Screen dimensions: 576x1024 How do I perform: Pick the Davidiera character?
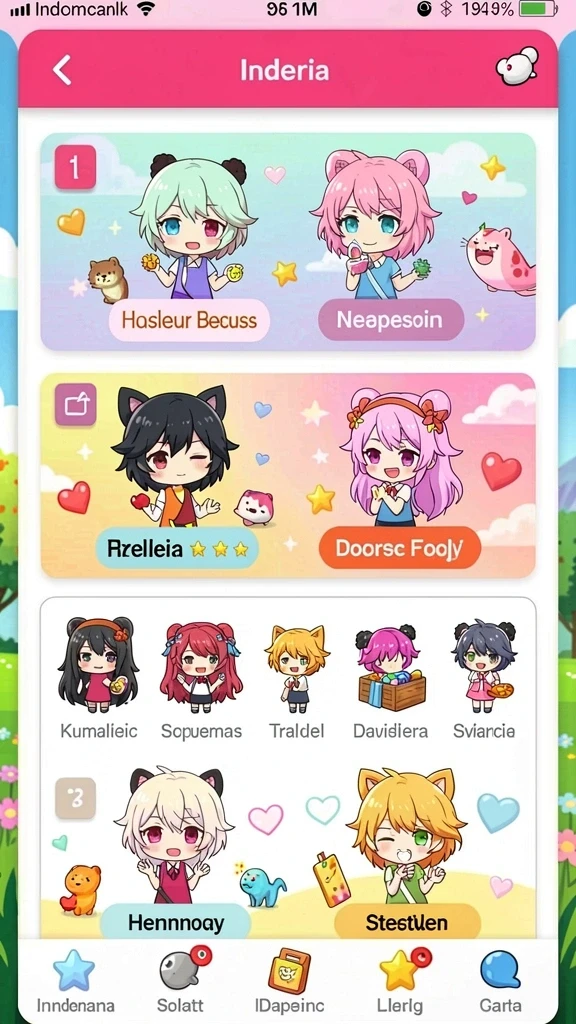(x=391, y=681)
